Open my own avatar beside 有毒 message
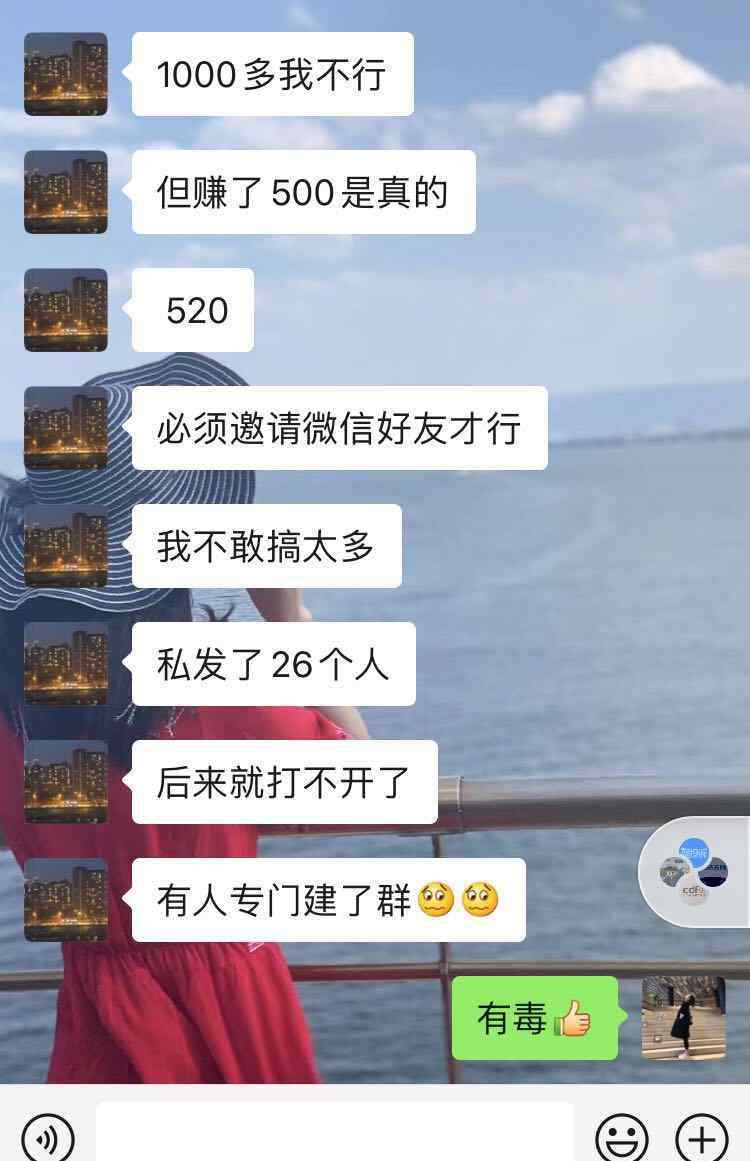The width and height of the screenshot is (750, 1161). coord(683,1018)
